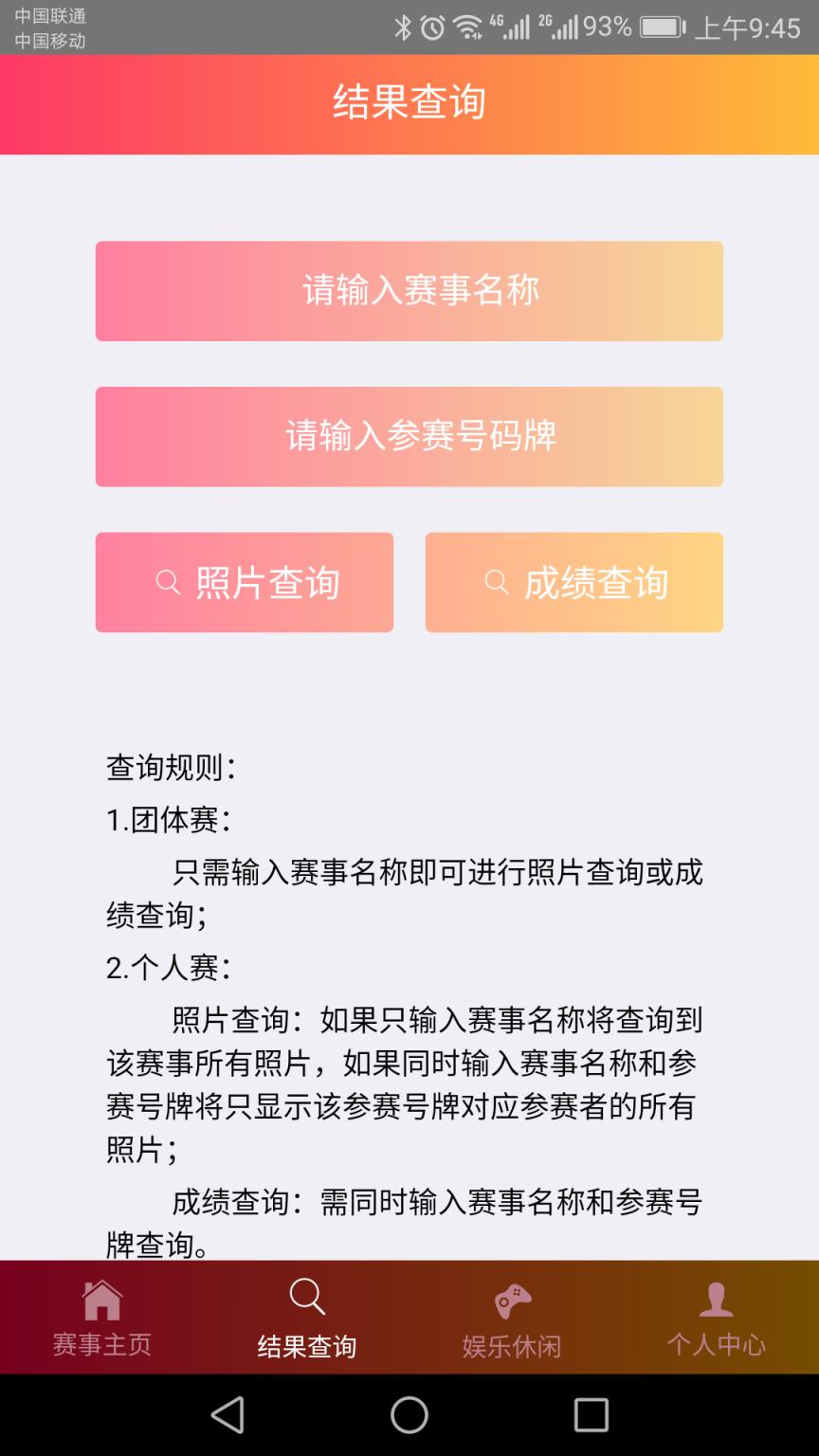Screen dimensions: 819x1456
Task: Tap the Wi-Fi icon in the status bar
Action: point(468,27)
